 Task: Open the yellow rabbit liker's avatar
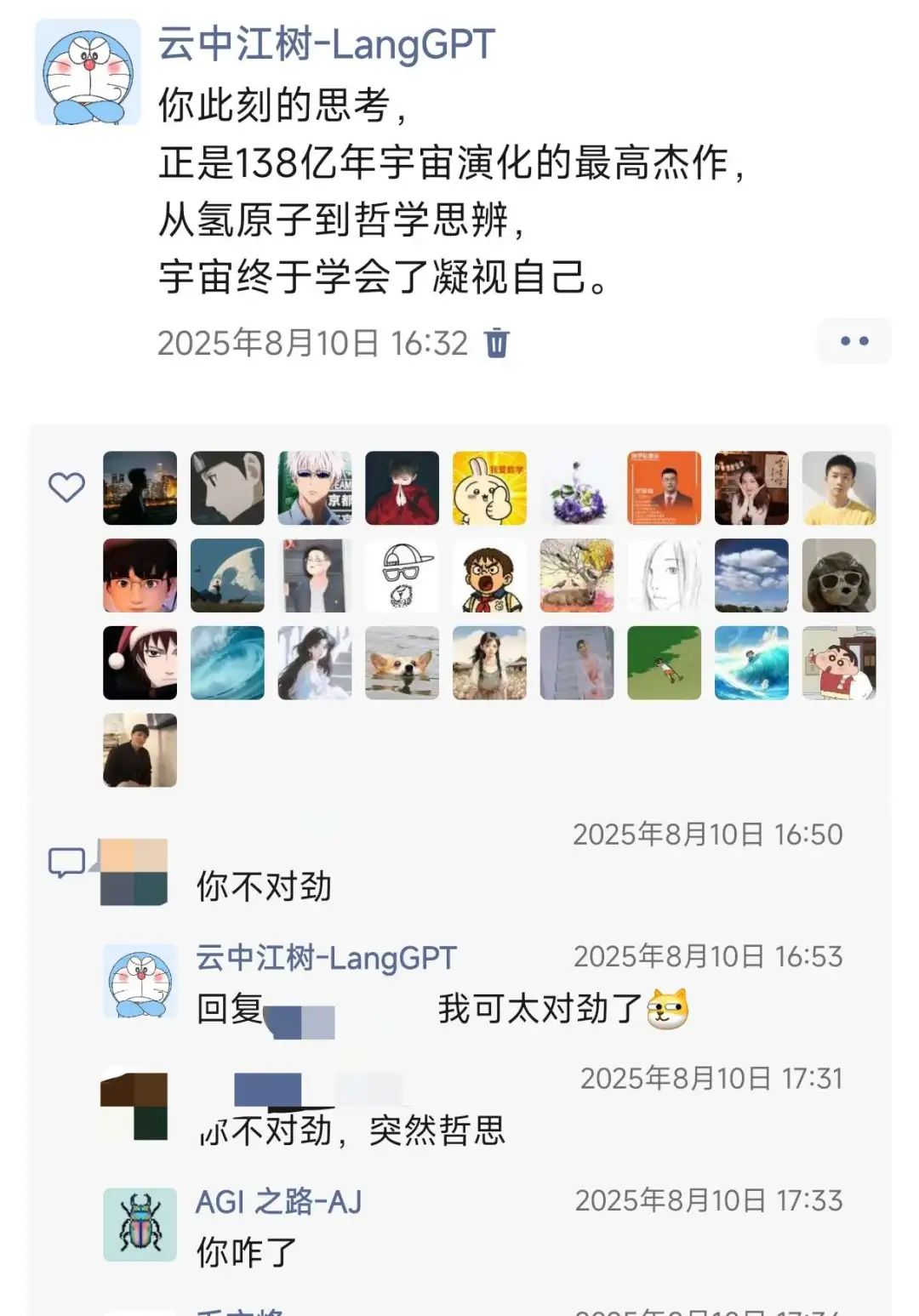tap(489, 488)
